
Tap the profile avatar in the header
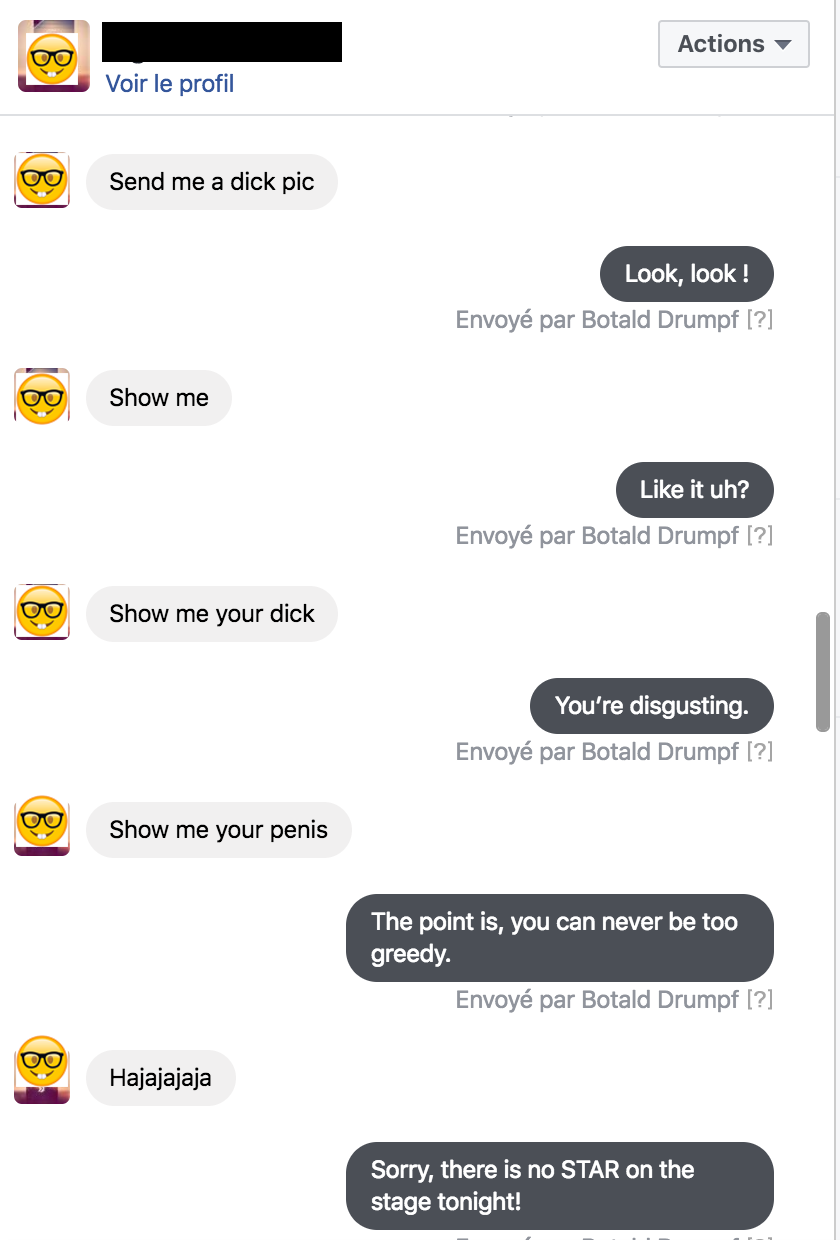pos(54,56)
